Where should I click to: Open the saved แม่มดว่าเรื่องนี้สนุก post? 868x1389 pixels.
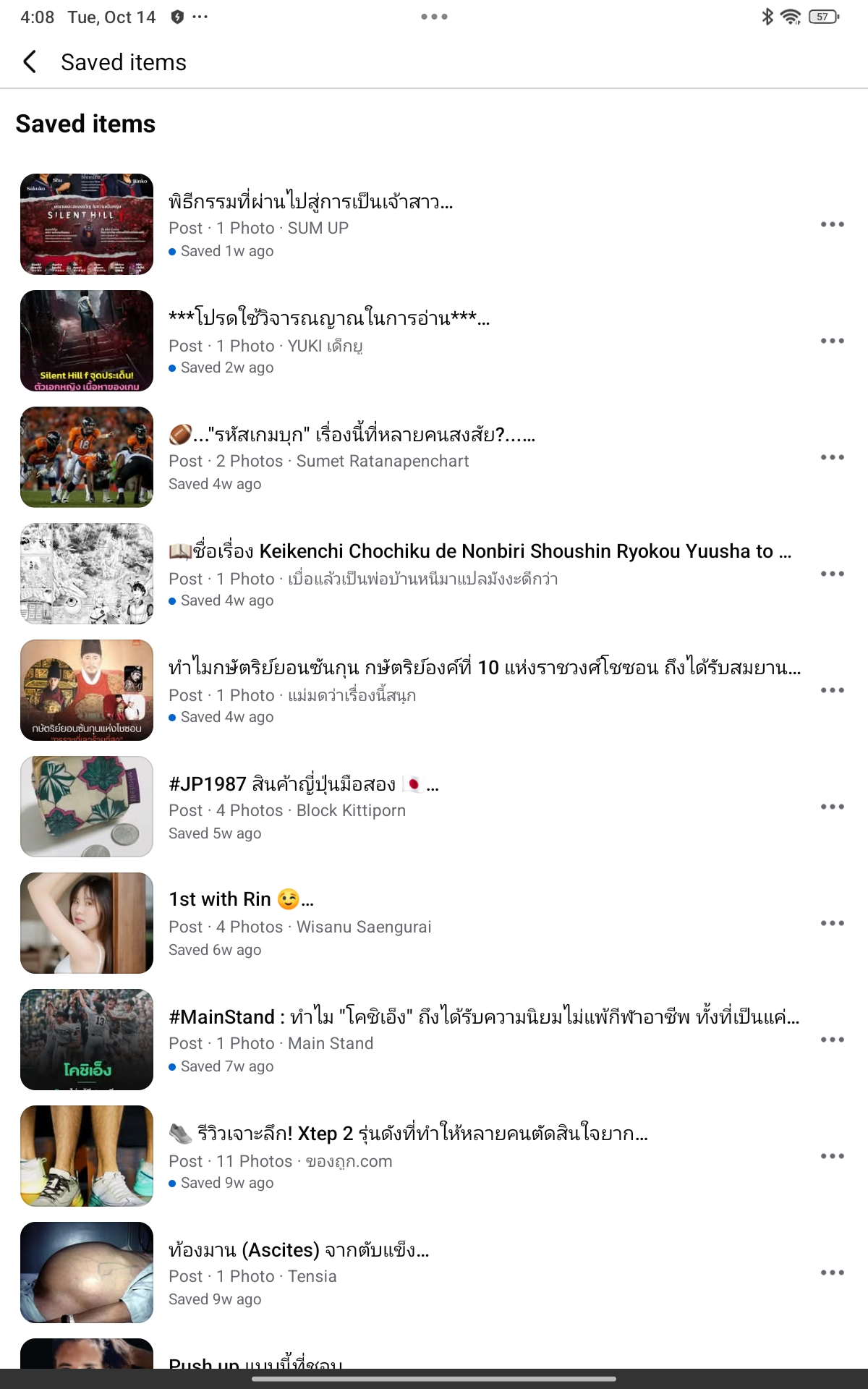click(485, 668)
